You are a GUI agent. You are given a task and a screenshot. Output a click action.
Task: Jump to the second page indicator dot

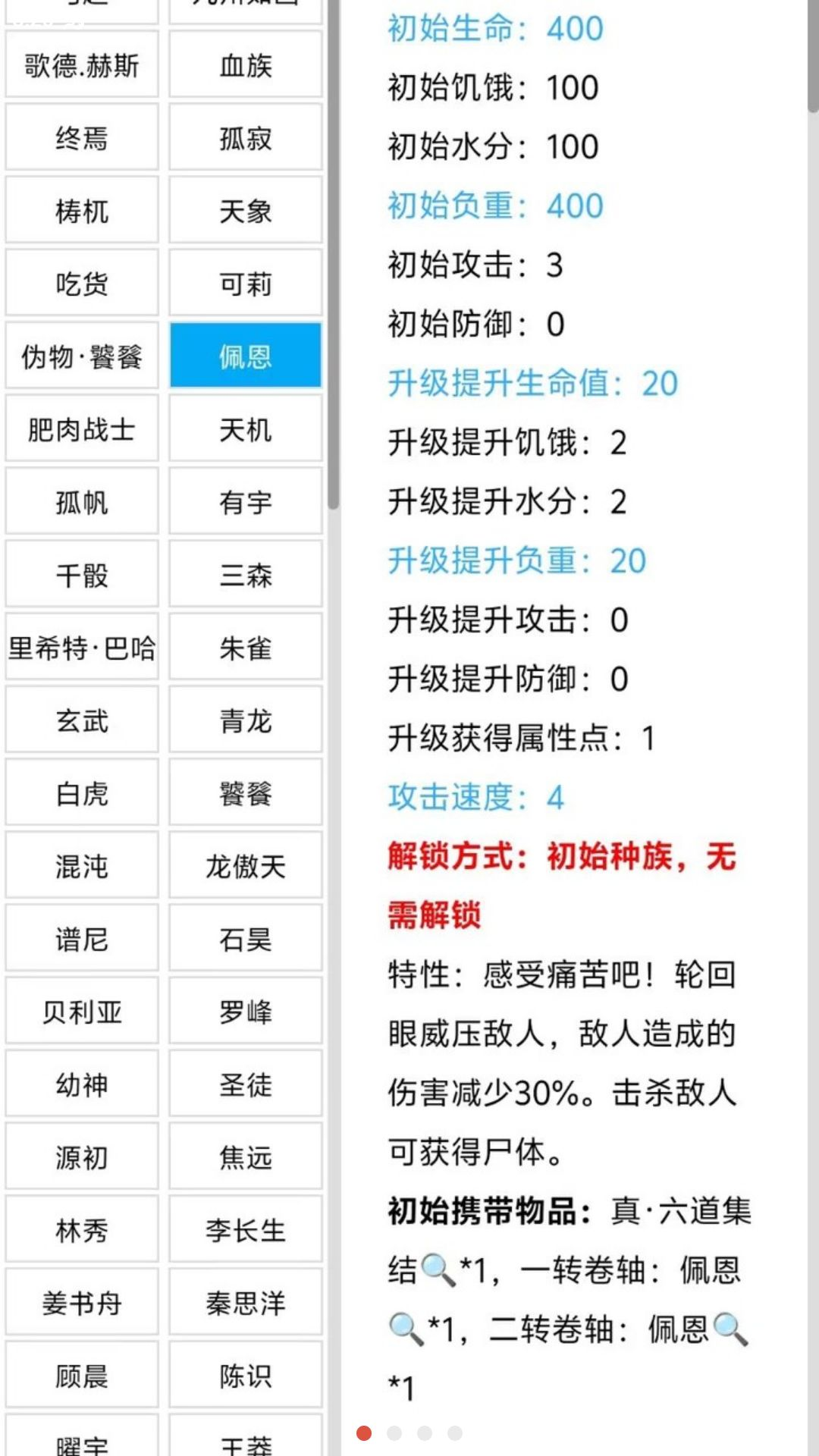[394, 1432]
